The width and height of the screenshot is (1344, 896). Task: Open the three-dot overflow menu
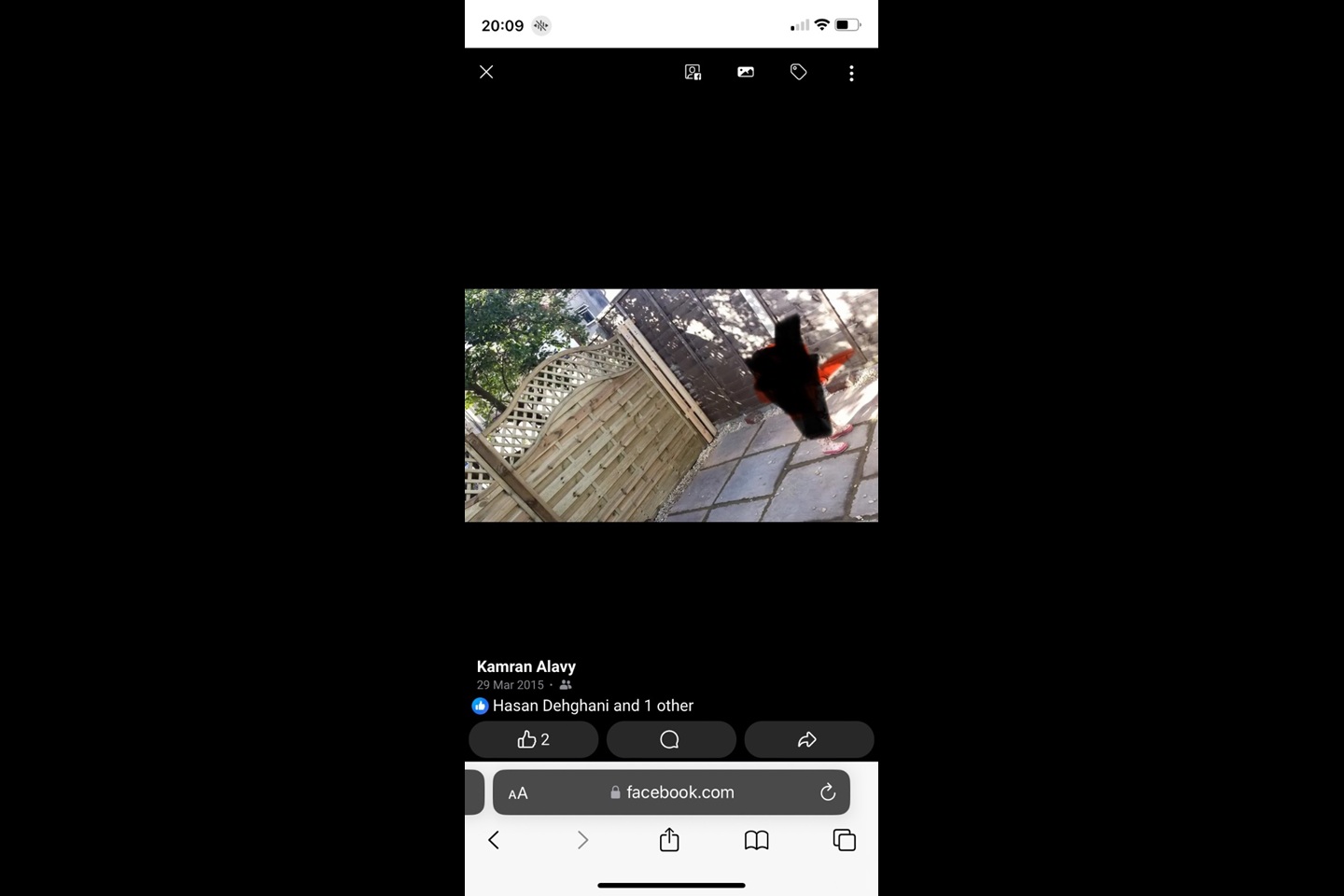pyautogui.click(x=851, y=73)
